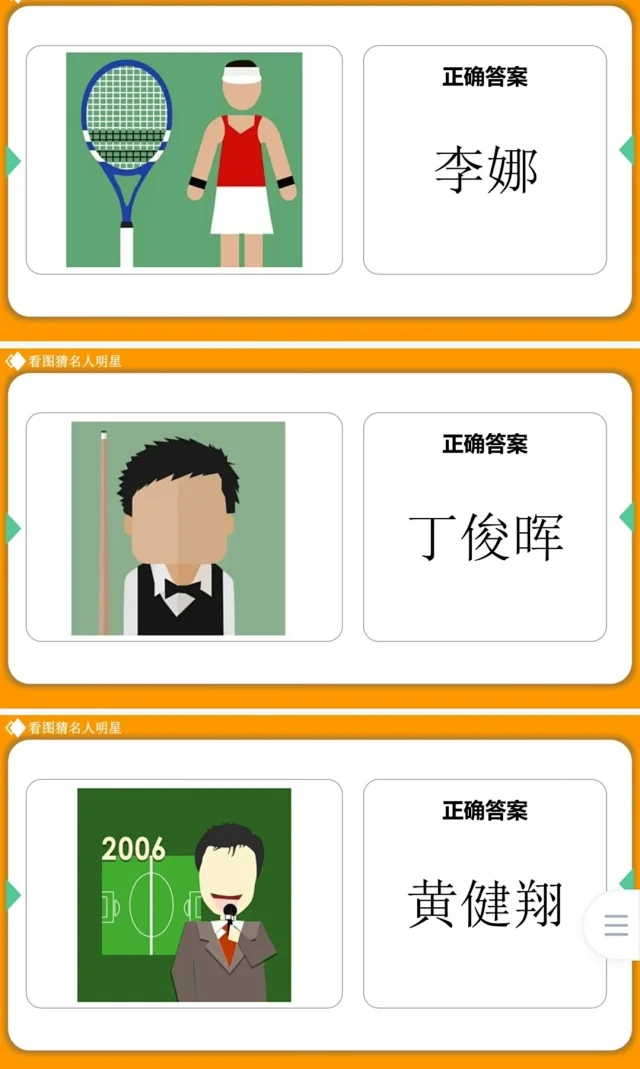This screenshot has height=1069, width=640.
Task: Open the floating menu button
Action: [x=616, y=926]
